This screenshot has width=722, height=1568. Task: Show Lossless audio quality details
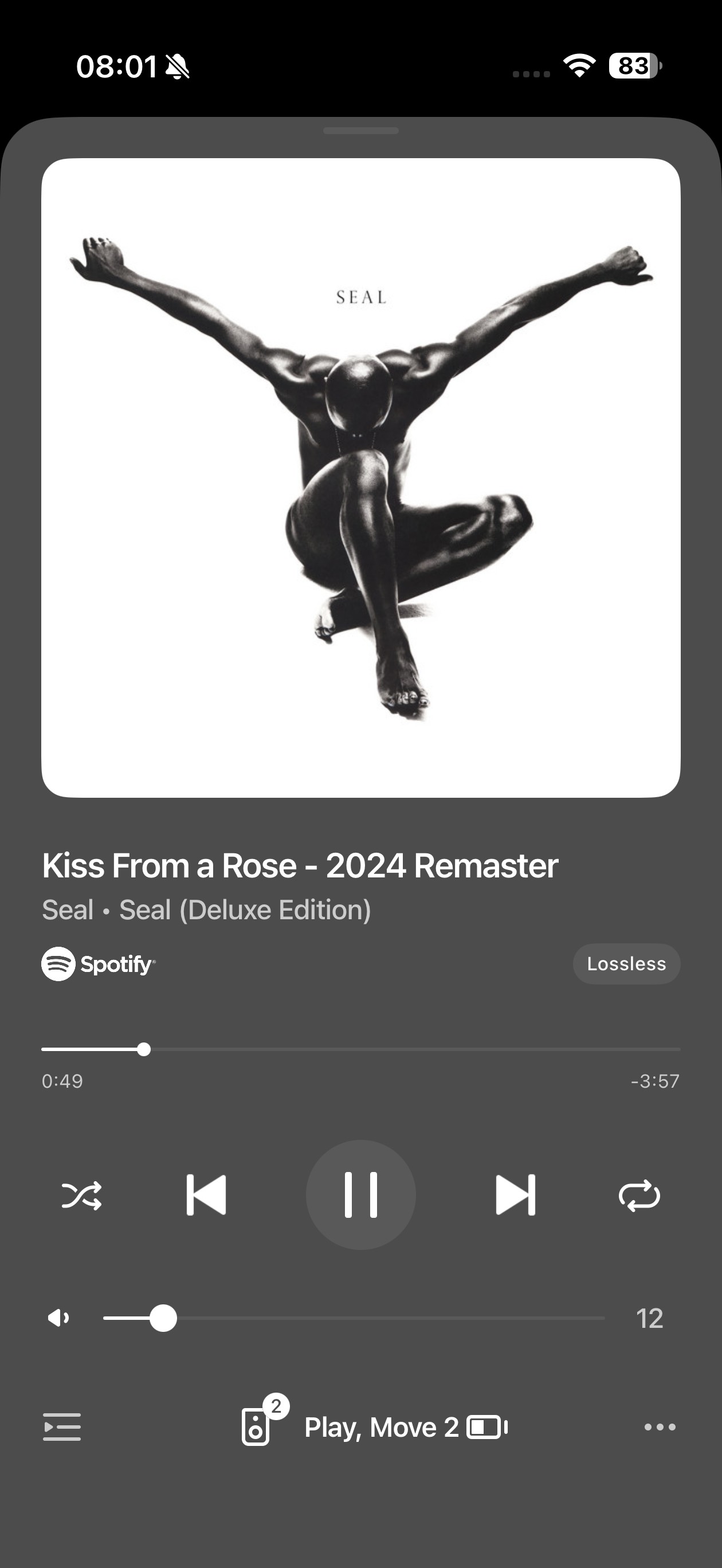click(x=626, y=963)
